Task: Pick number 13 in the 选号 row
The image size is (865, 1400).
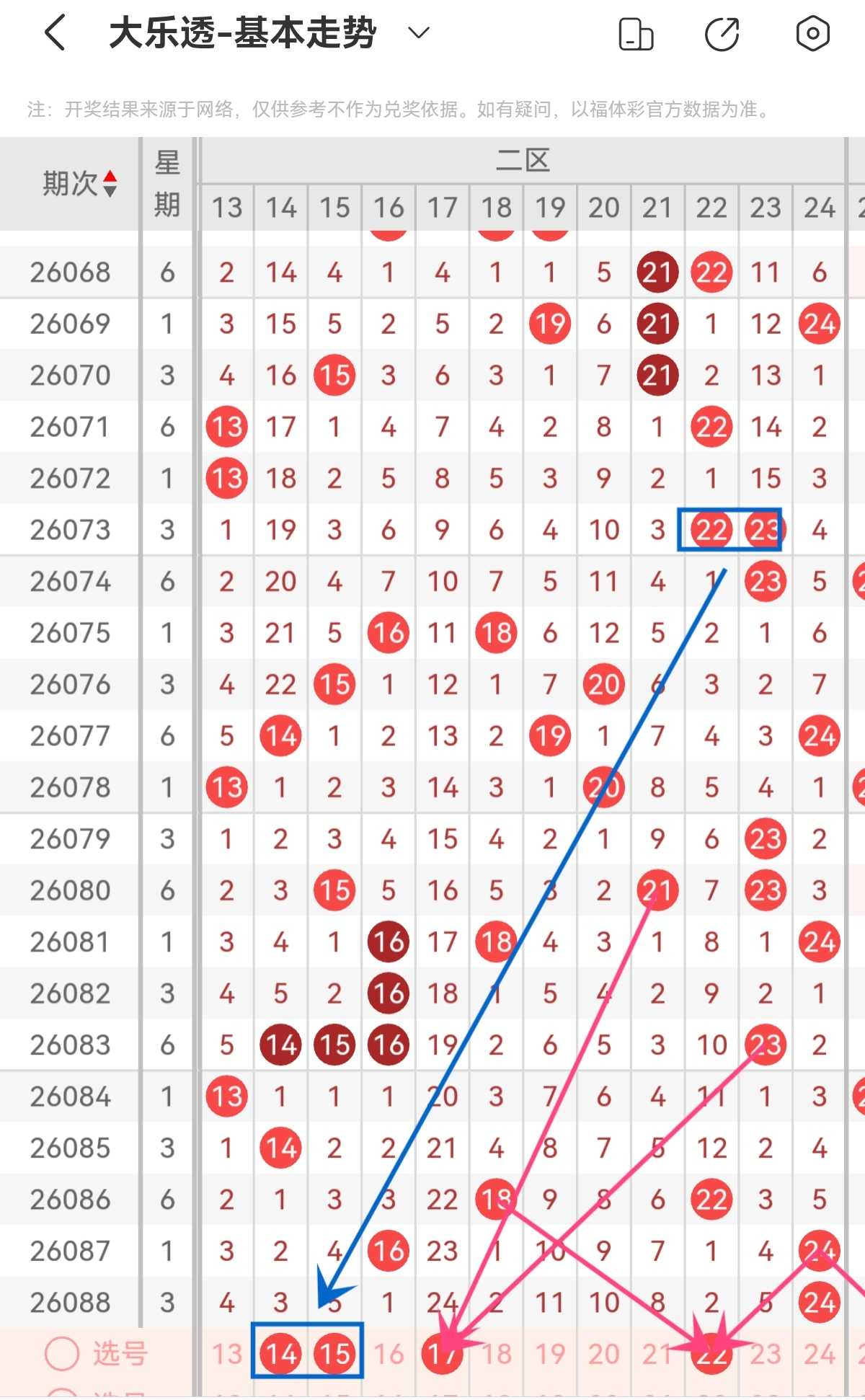Action: (227, 1354)
